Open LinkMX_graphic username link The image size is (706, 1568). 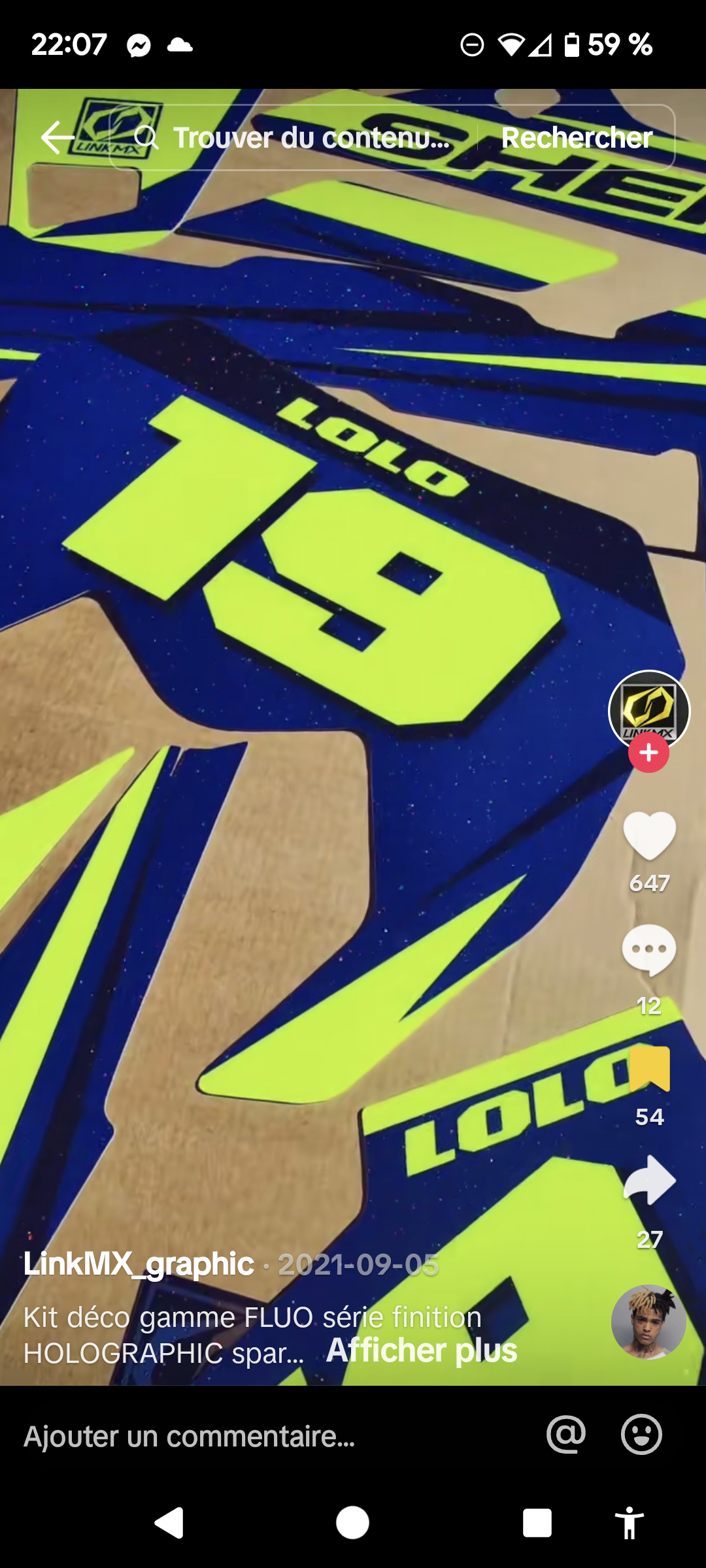pyautogui.click(x=139, y=1264)
